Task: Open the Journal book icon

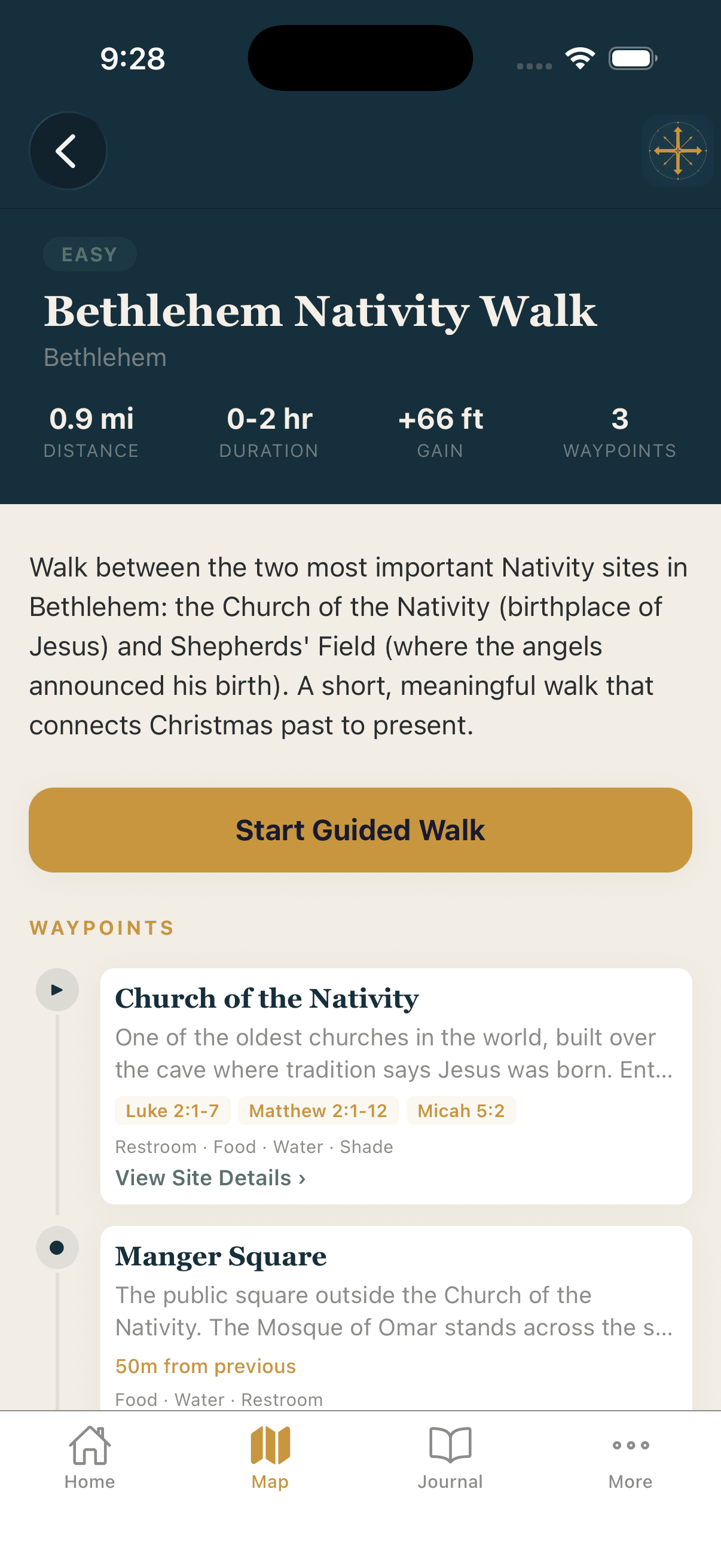Action: 450,1444
